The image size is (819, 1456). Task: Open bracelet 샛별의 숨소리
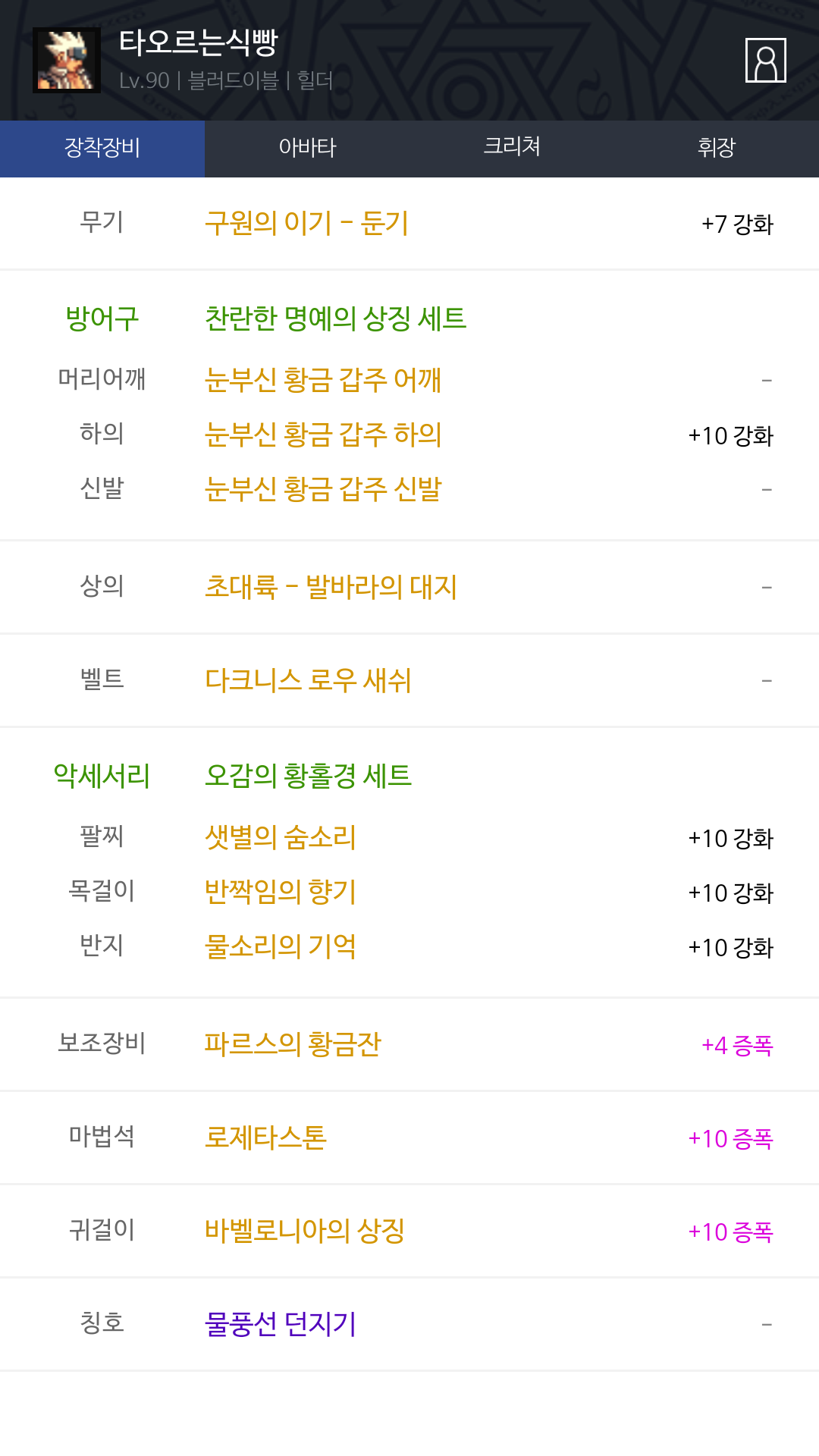click(x=280, y=837)
